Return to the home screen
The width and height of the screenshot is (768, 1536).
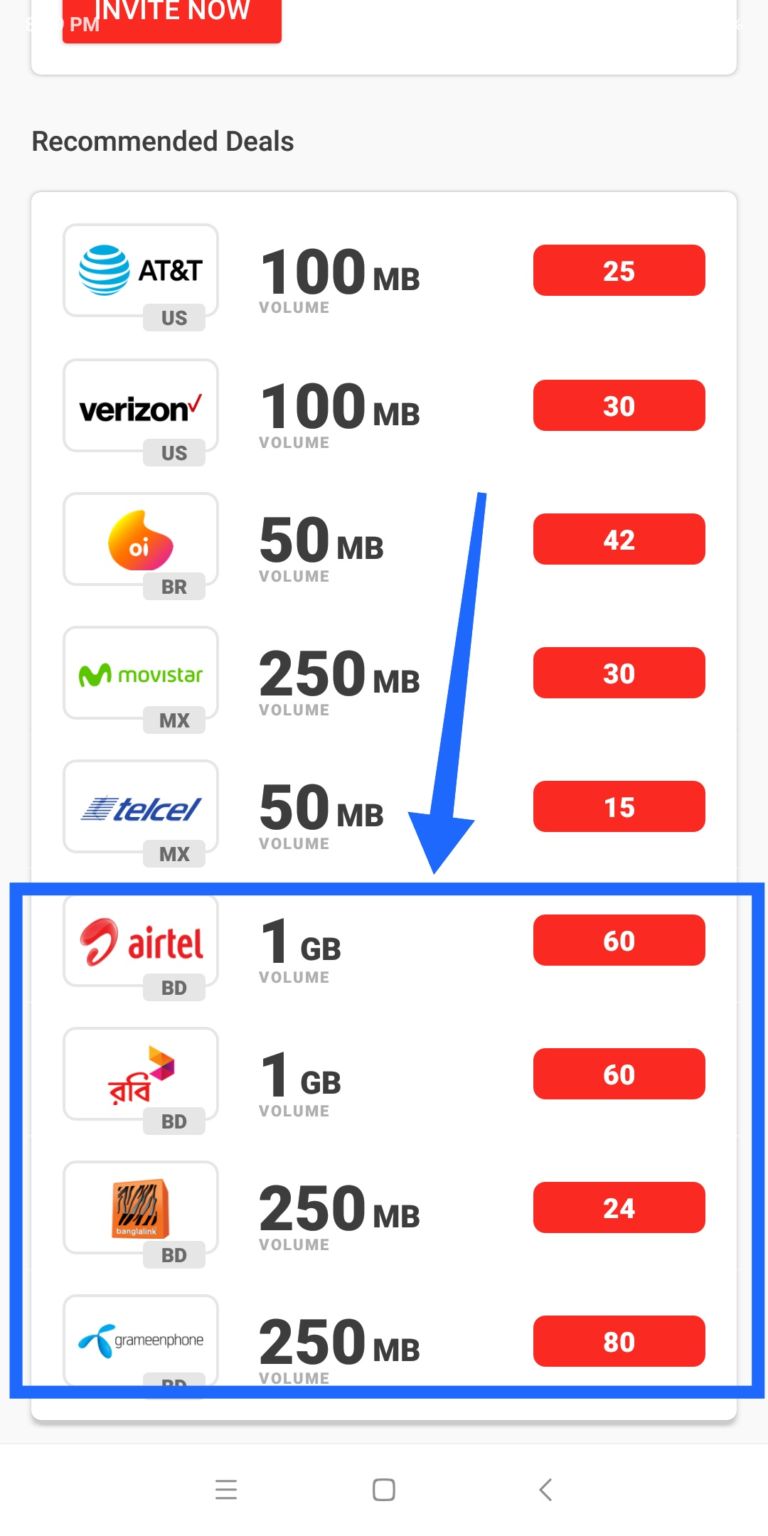[383, 1490]
